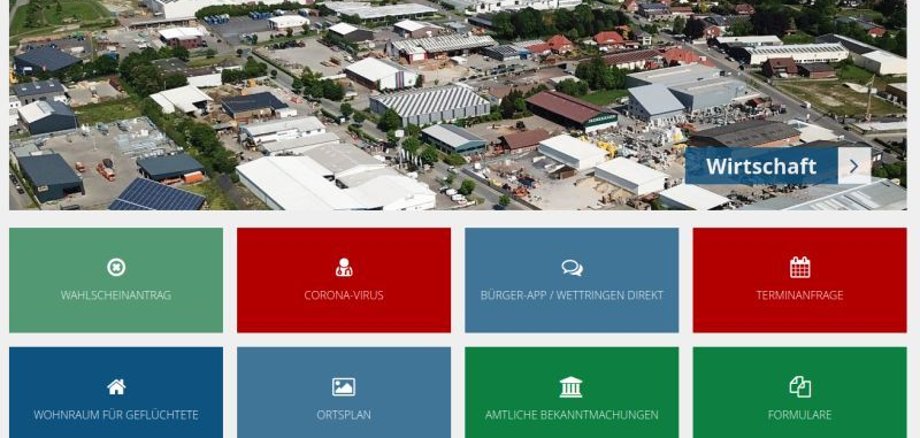Screen dimensions: 920x438
Task: Open the Wahlscheinantrag tile
Action: pos(116,280)
